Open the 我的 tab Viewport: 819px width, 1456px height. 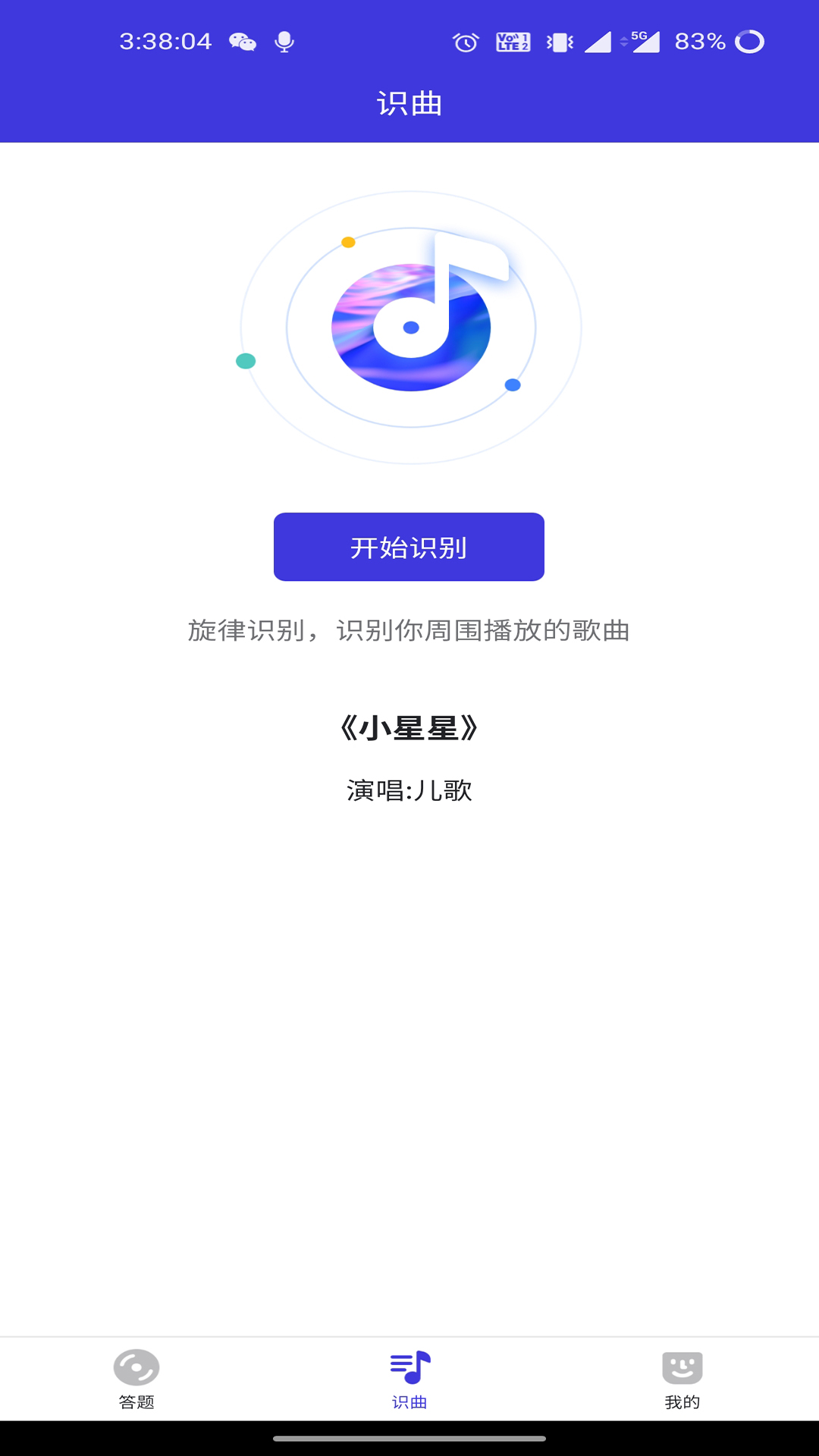click(683, 1384)
